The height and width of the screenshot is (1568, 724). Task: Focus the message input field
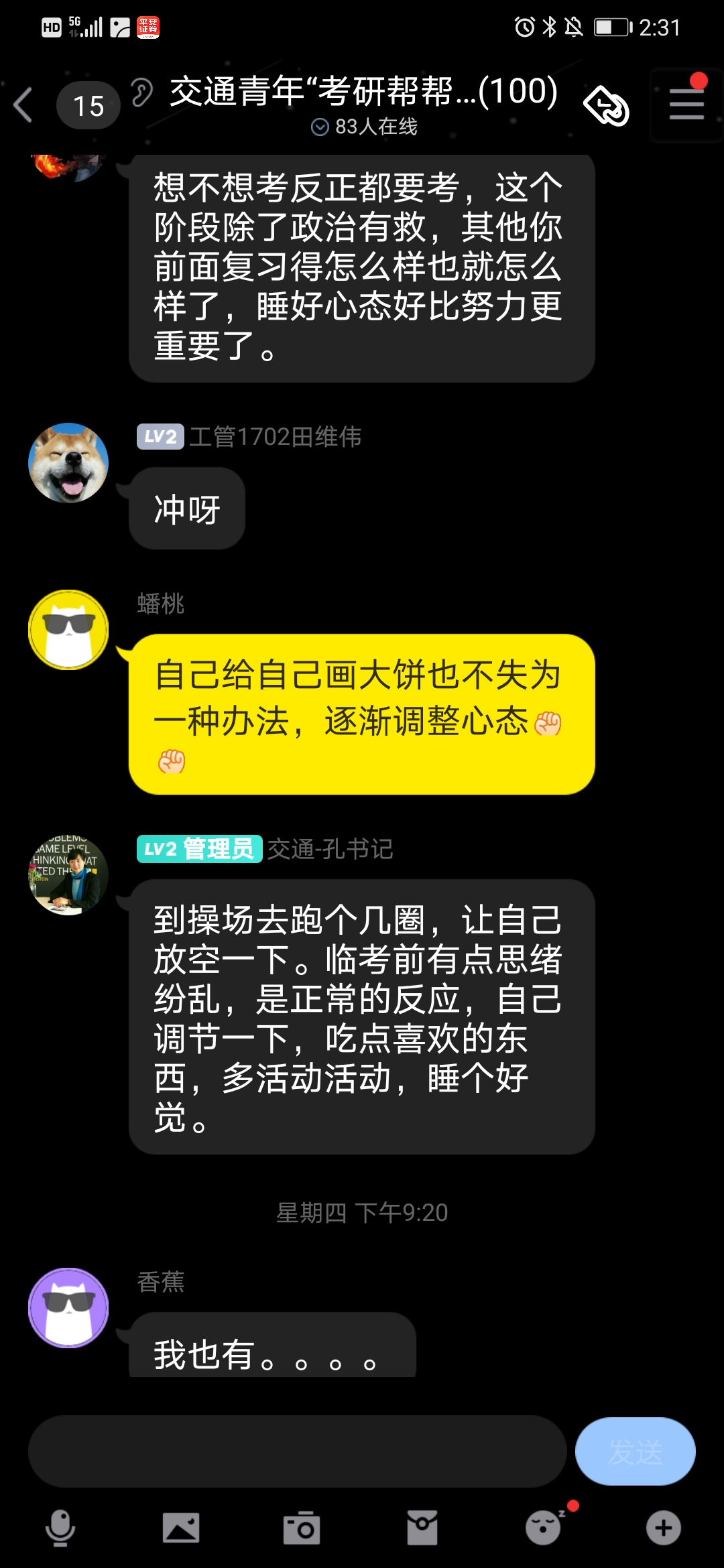point(297,1451)
